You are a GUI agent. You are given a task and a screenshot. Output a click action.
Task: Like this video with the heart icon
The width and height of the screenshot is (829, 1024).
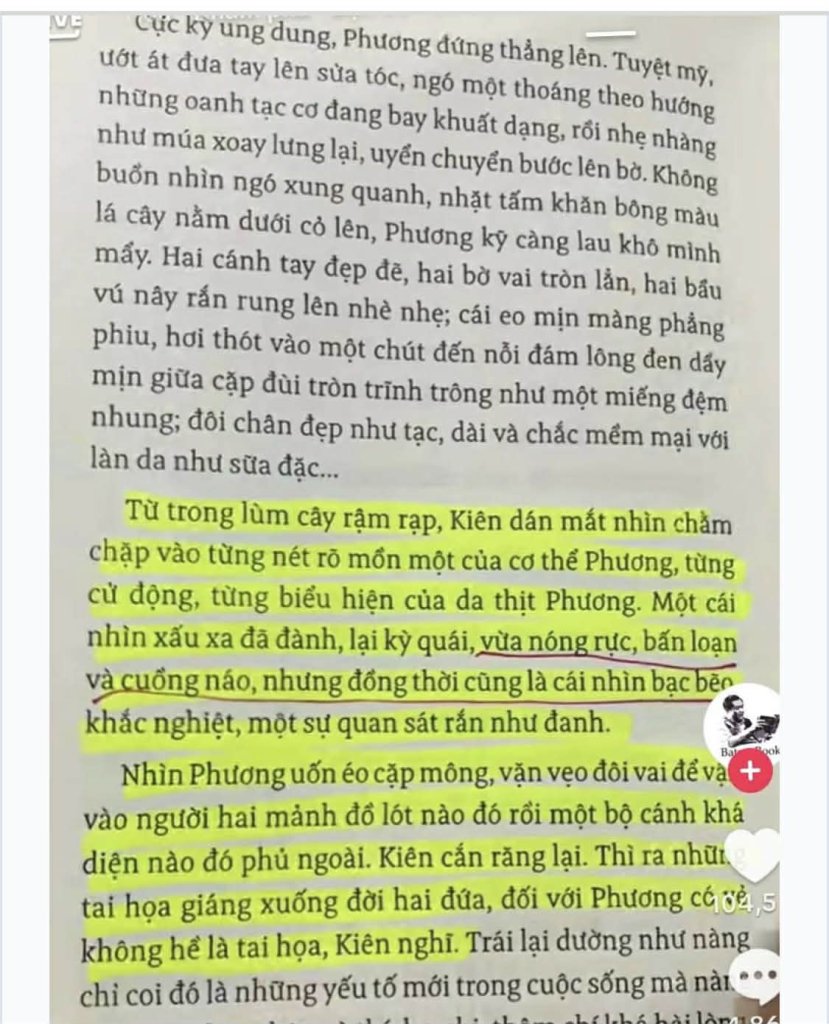click(755, 855)
